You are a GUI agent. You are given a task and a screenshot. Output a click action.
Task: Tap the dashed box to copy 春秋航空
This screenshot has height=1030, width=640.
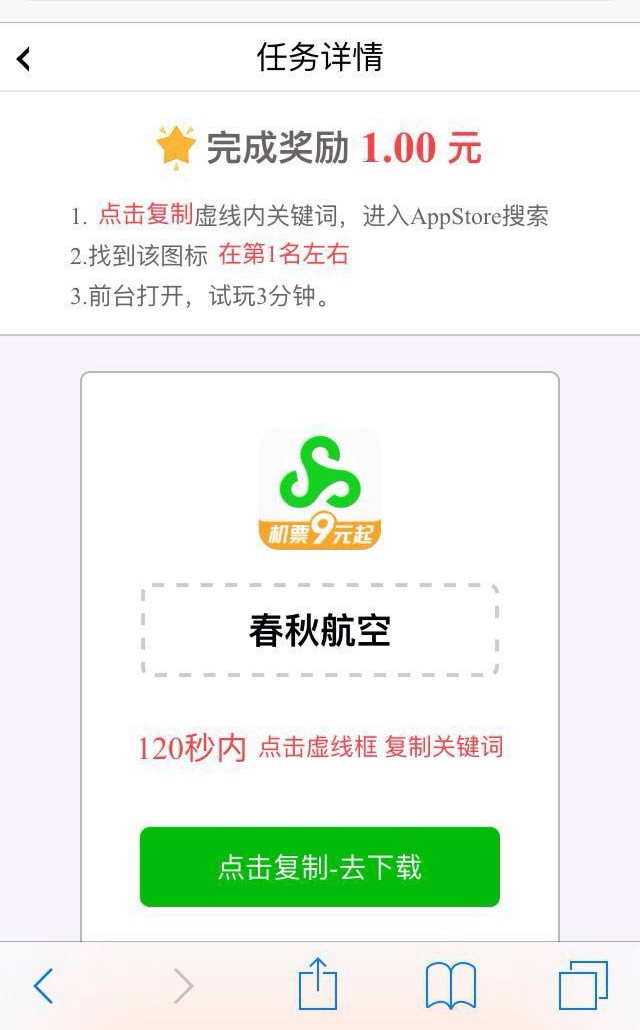(320, 630)
